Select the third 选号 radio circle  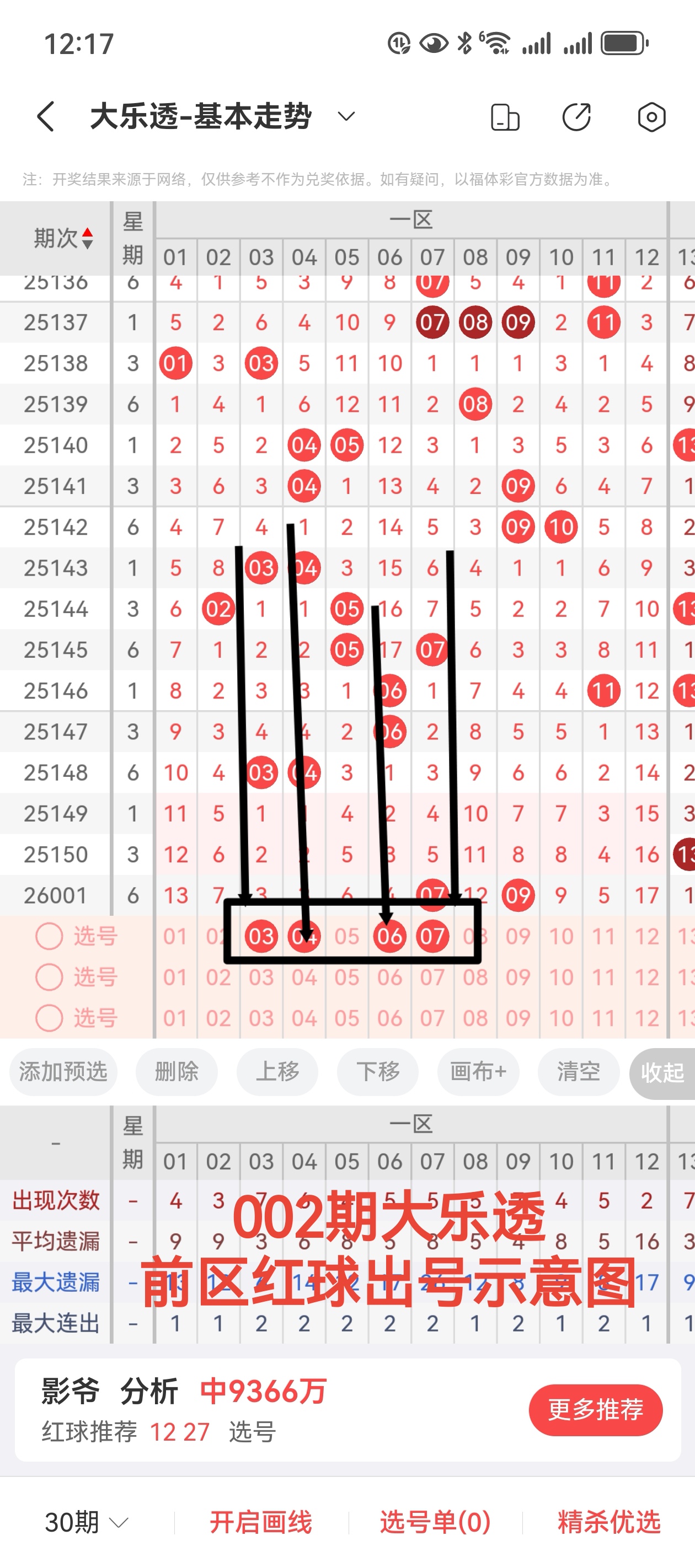pos(49,1018)
